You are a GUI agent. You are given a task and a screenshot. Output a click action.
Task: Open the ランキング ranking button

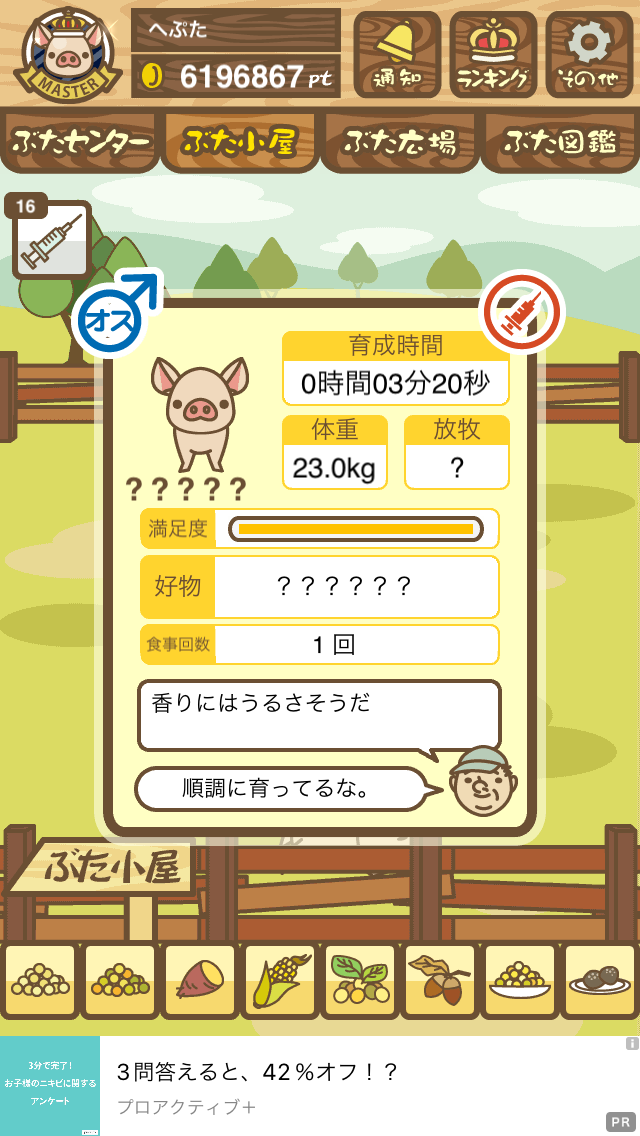click(493, 54)
